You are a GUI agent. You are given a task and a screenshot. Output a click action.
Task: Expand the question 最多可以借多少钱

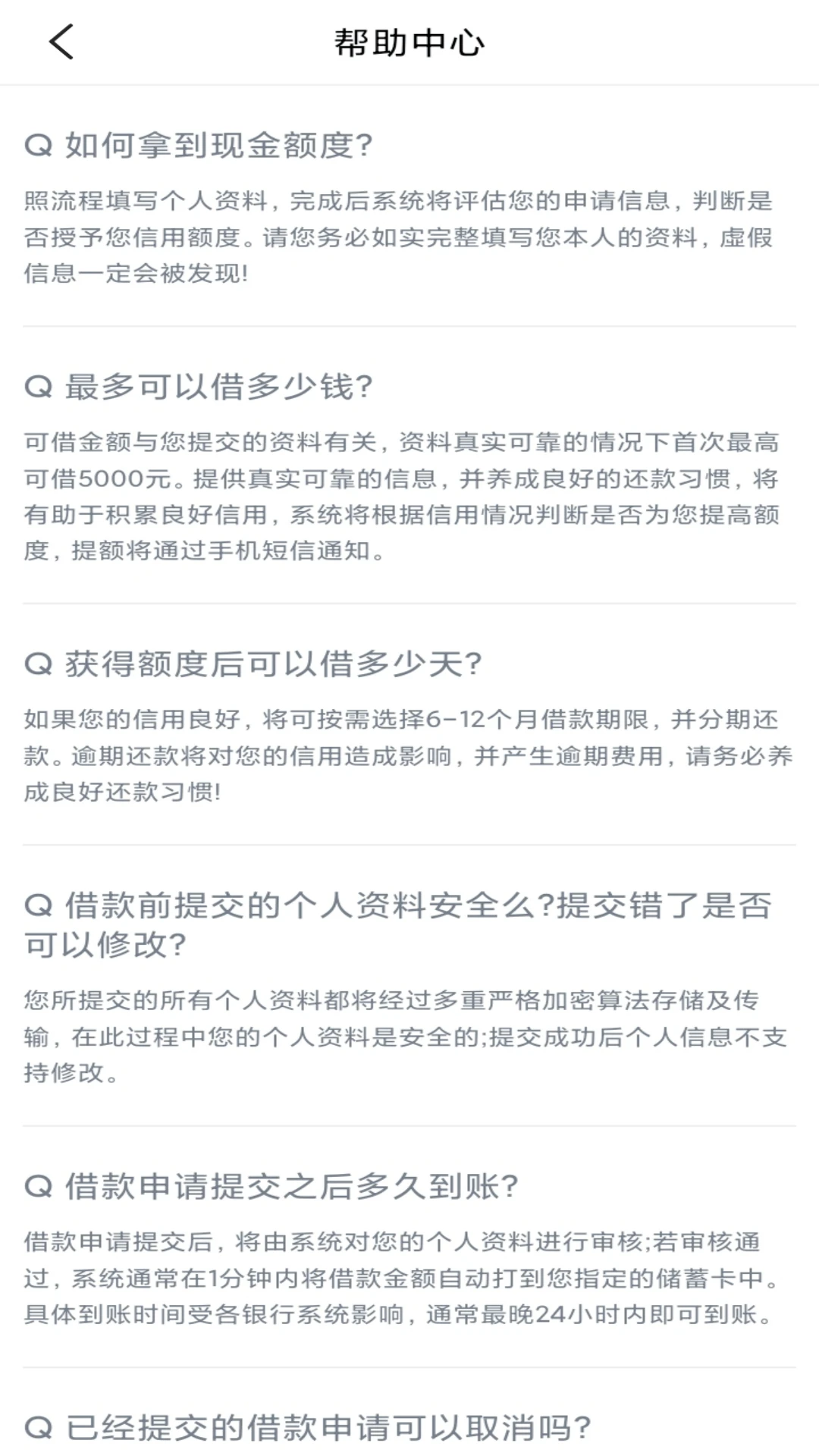coord(220,387)
